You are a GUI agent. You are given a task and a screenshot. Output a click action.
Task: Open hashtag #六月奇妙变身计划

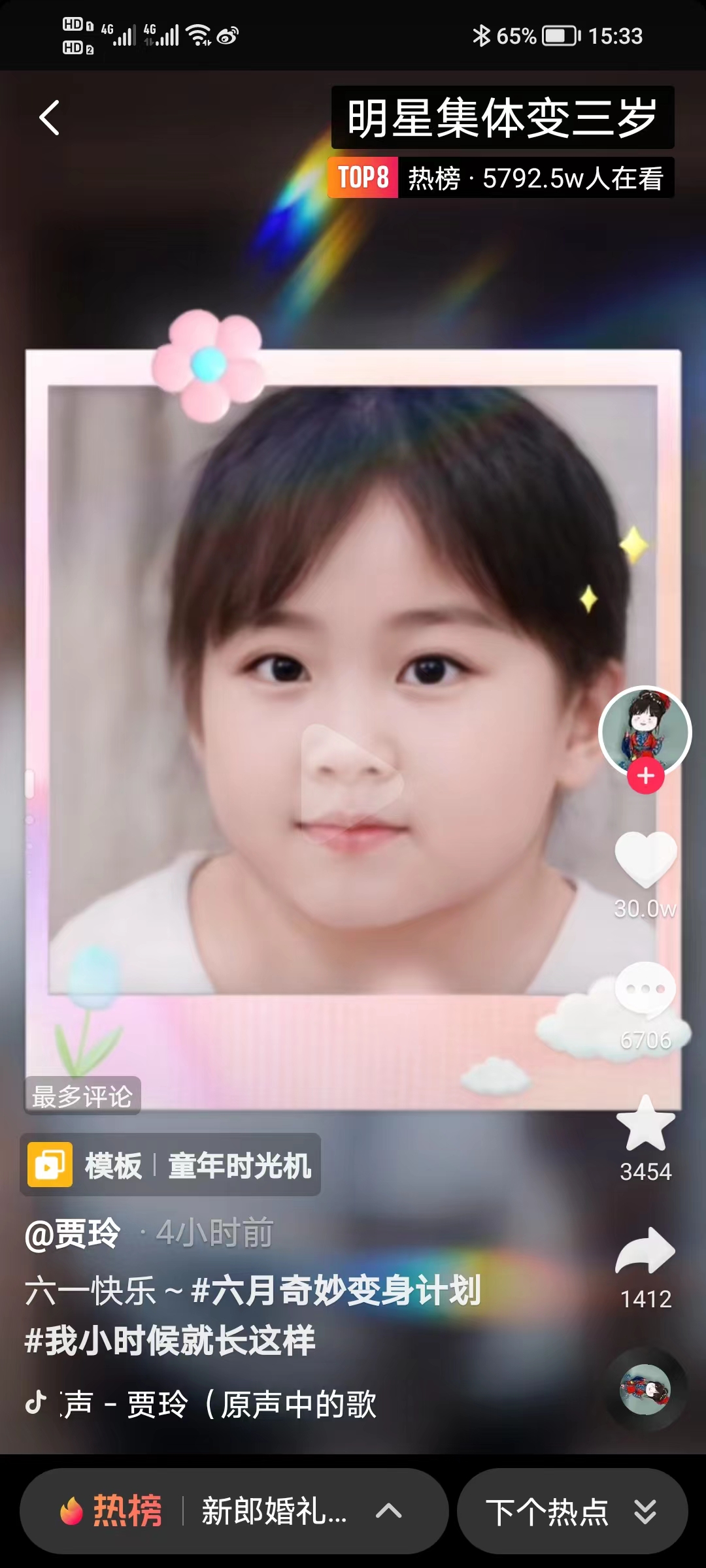tap(336, 1290)
